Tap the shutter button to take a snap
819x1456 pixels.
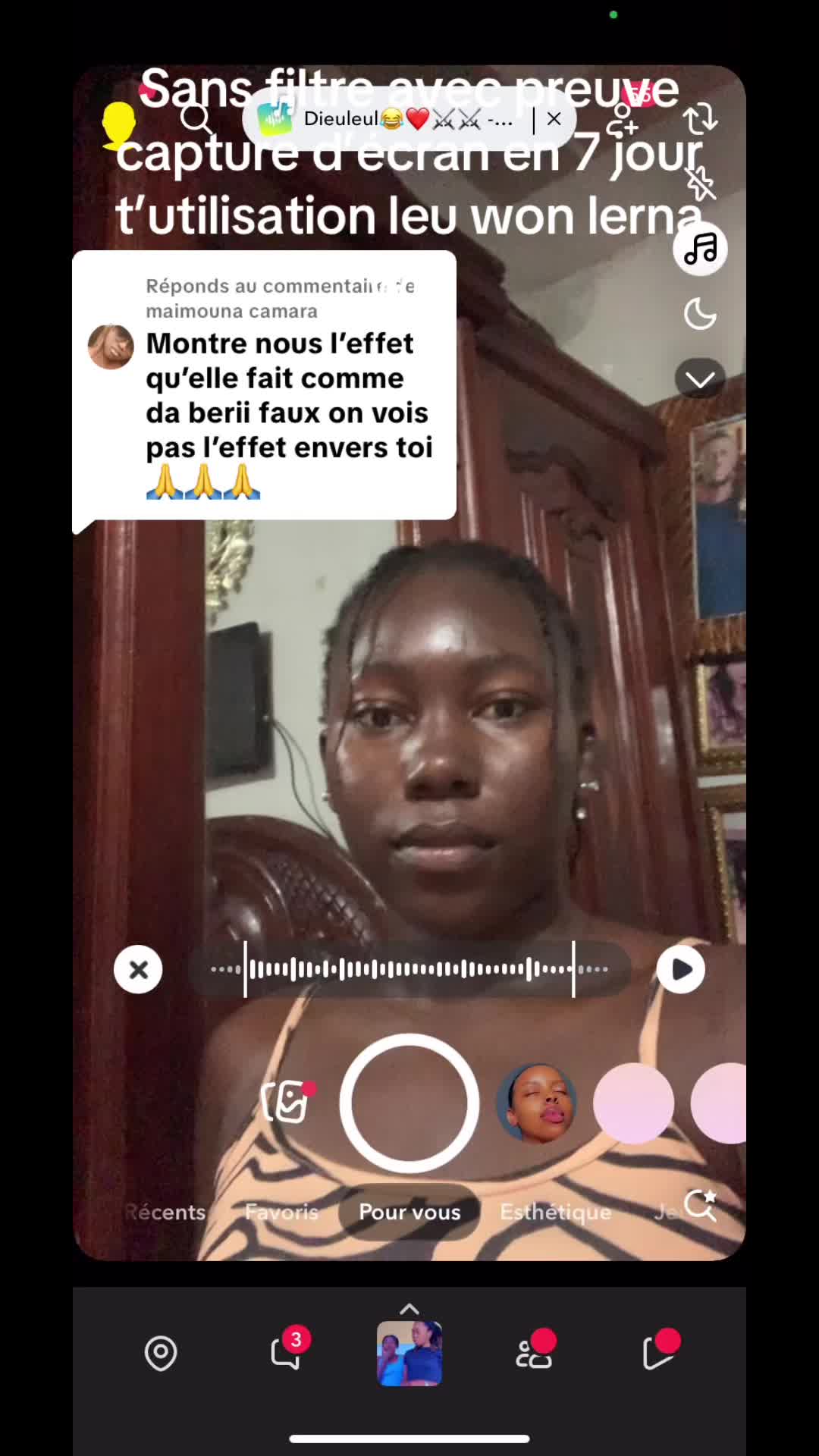coord(409,1103)
